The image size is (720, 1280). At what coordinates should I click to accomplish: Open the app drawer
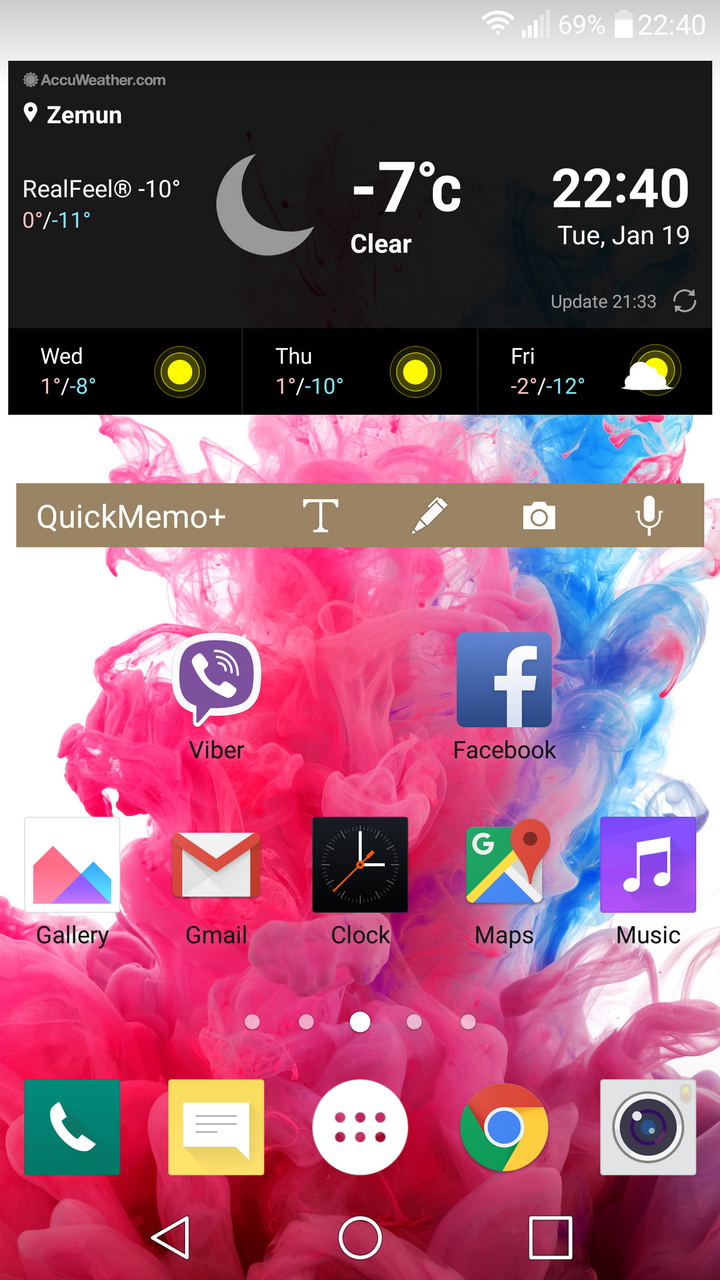(x=360, y=1127)
